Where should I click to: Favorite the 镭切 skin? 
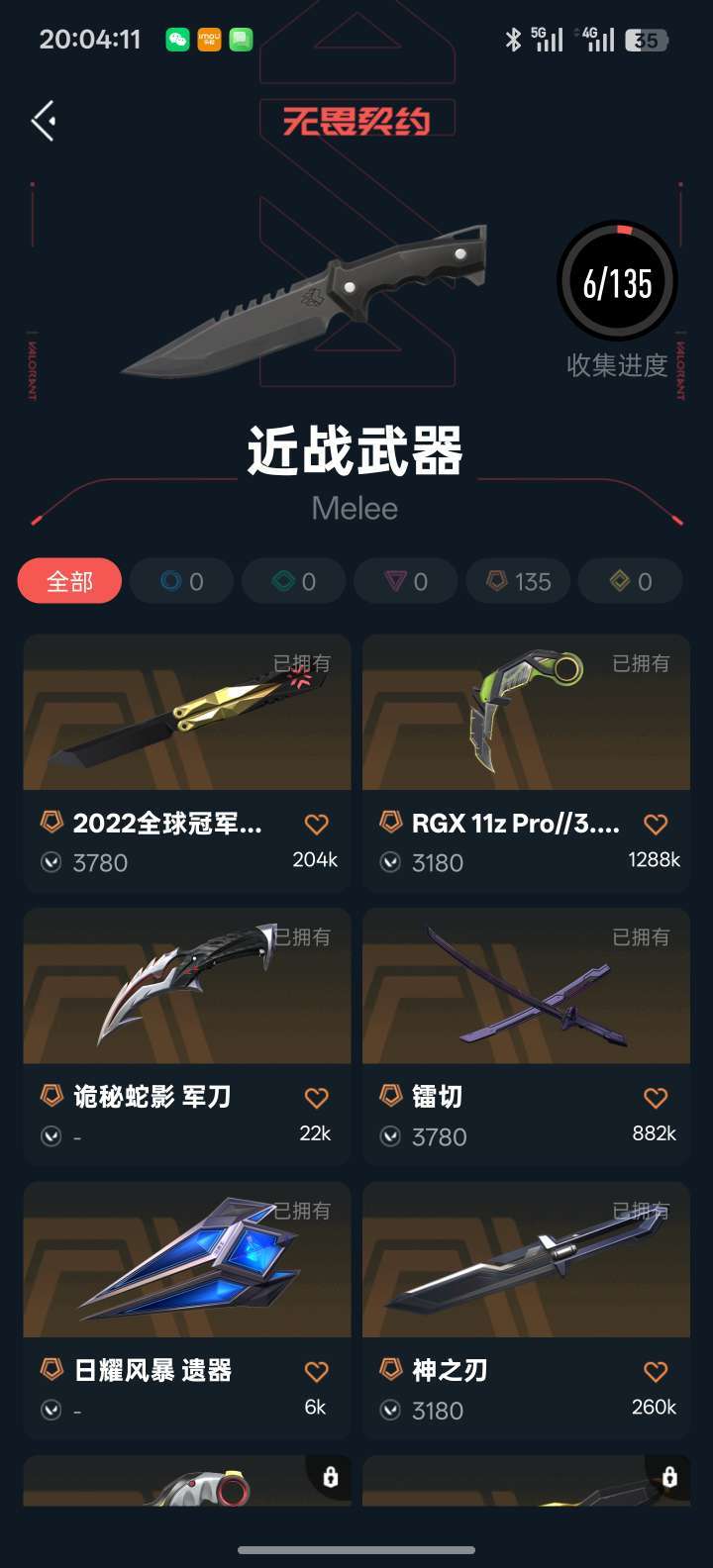[x=654, y=1096]
